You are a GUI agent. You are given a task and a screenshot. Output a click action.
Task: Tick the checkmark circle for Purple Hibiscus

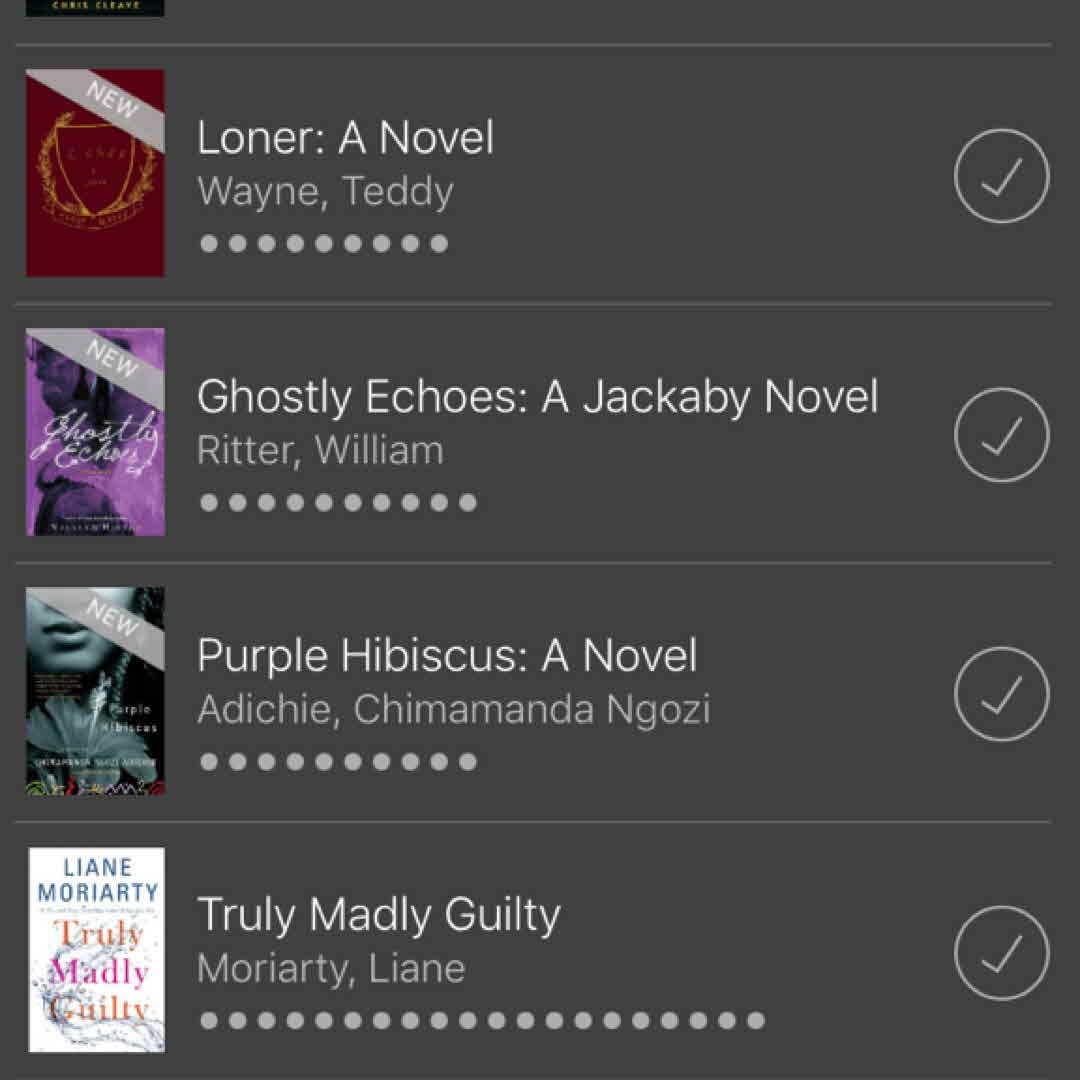[x=1001, y=694]
